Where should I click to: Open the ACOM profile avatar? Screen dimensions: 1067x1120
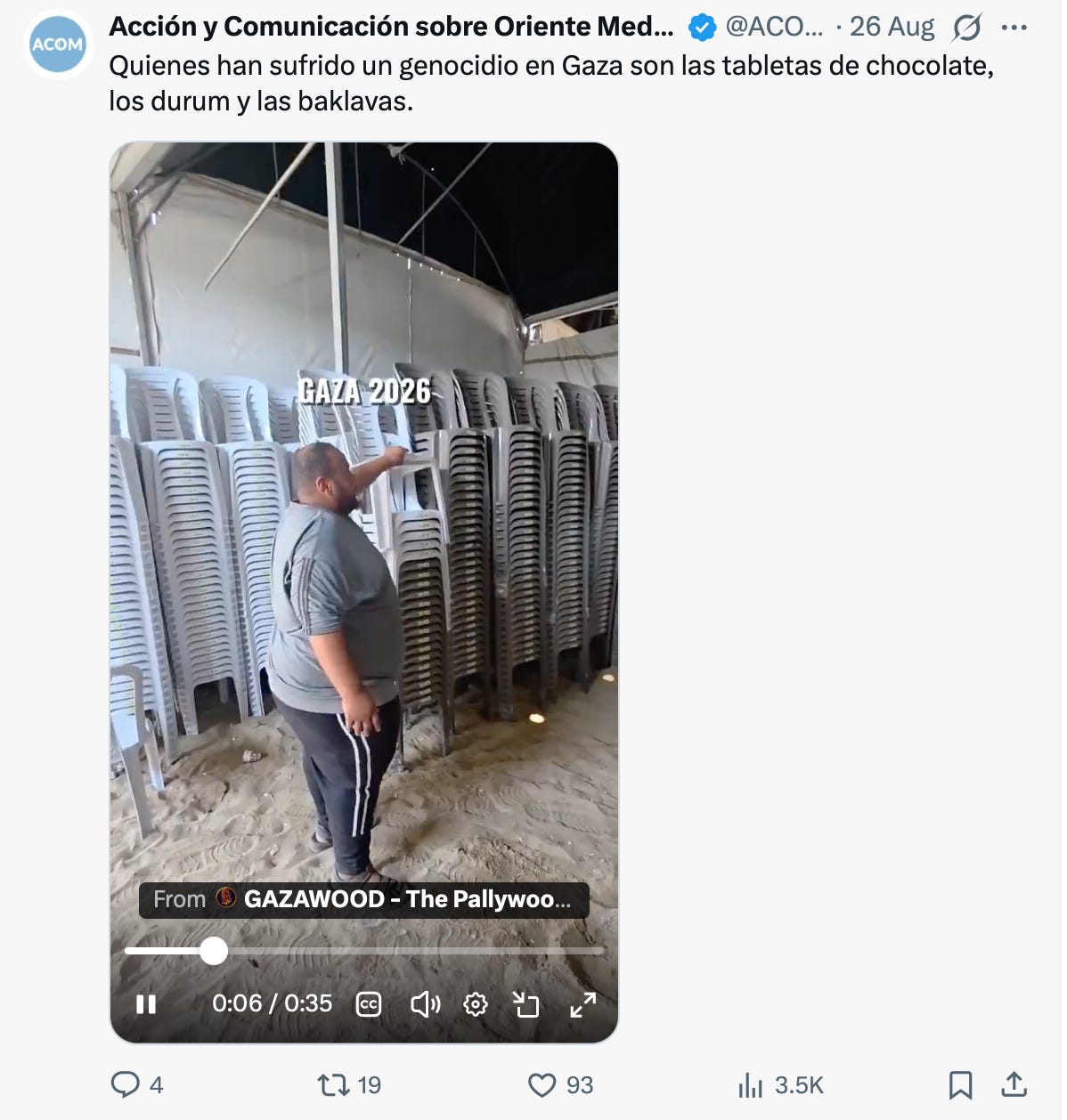[x=57, y=44]
